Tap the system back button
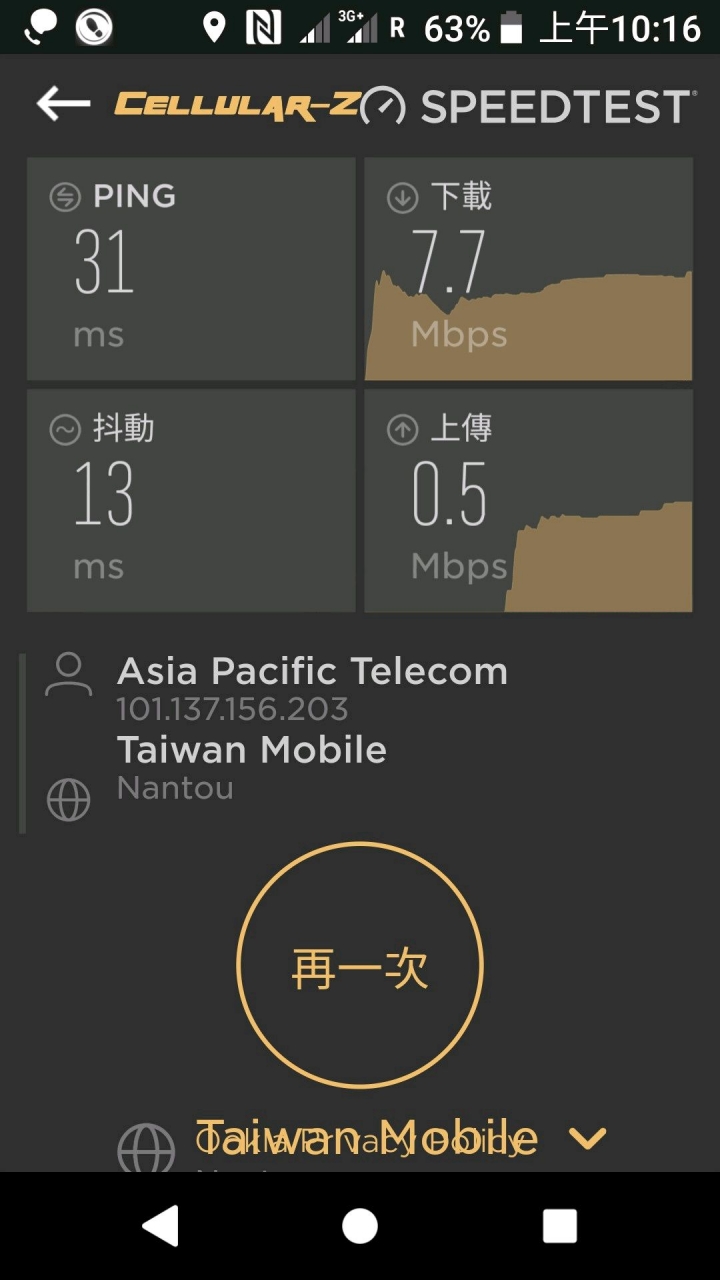 click(160, 1225)
